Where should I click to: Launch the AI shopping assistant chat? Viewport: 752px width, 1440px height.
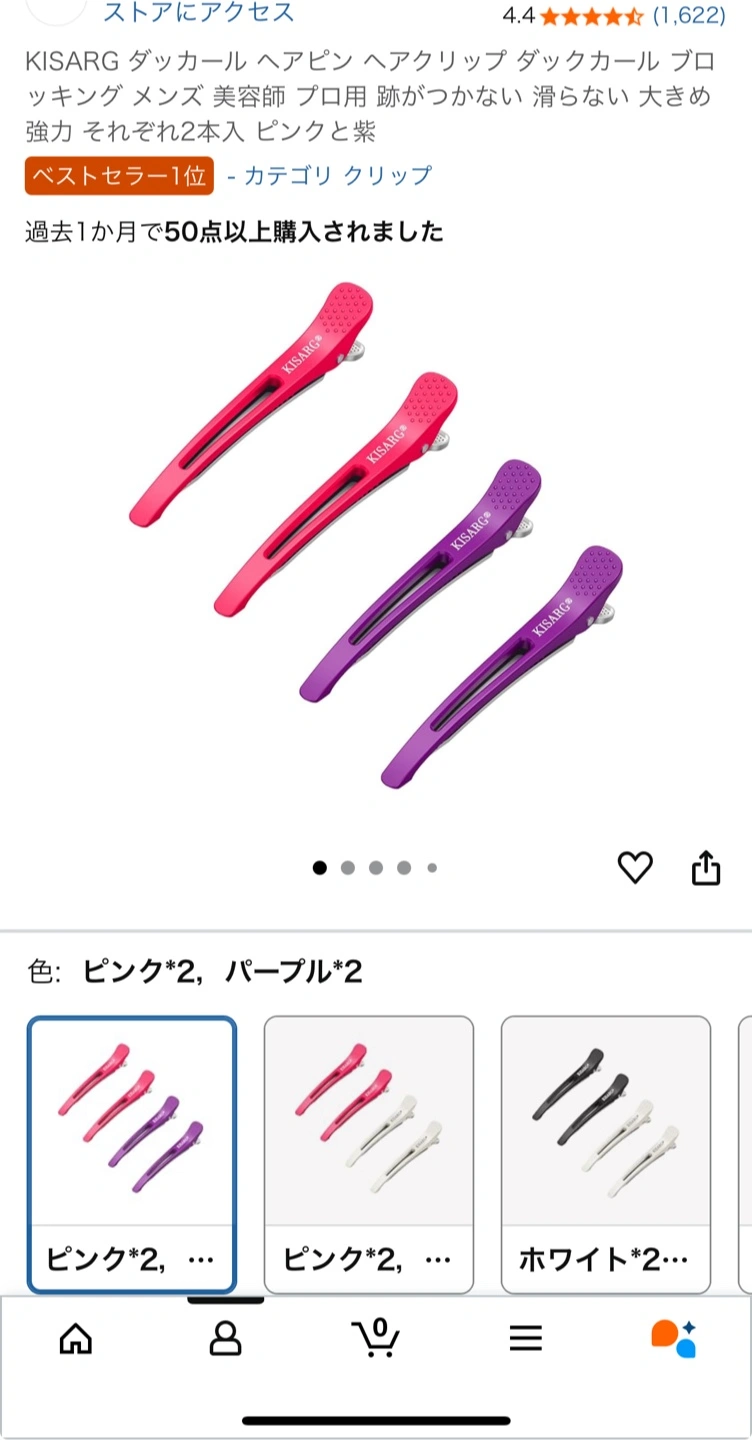coord(674,1338)
